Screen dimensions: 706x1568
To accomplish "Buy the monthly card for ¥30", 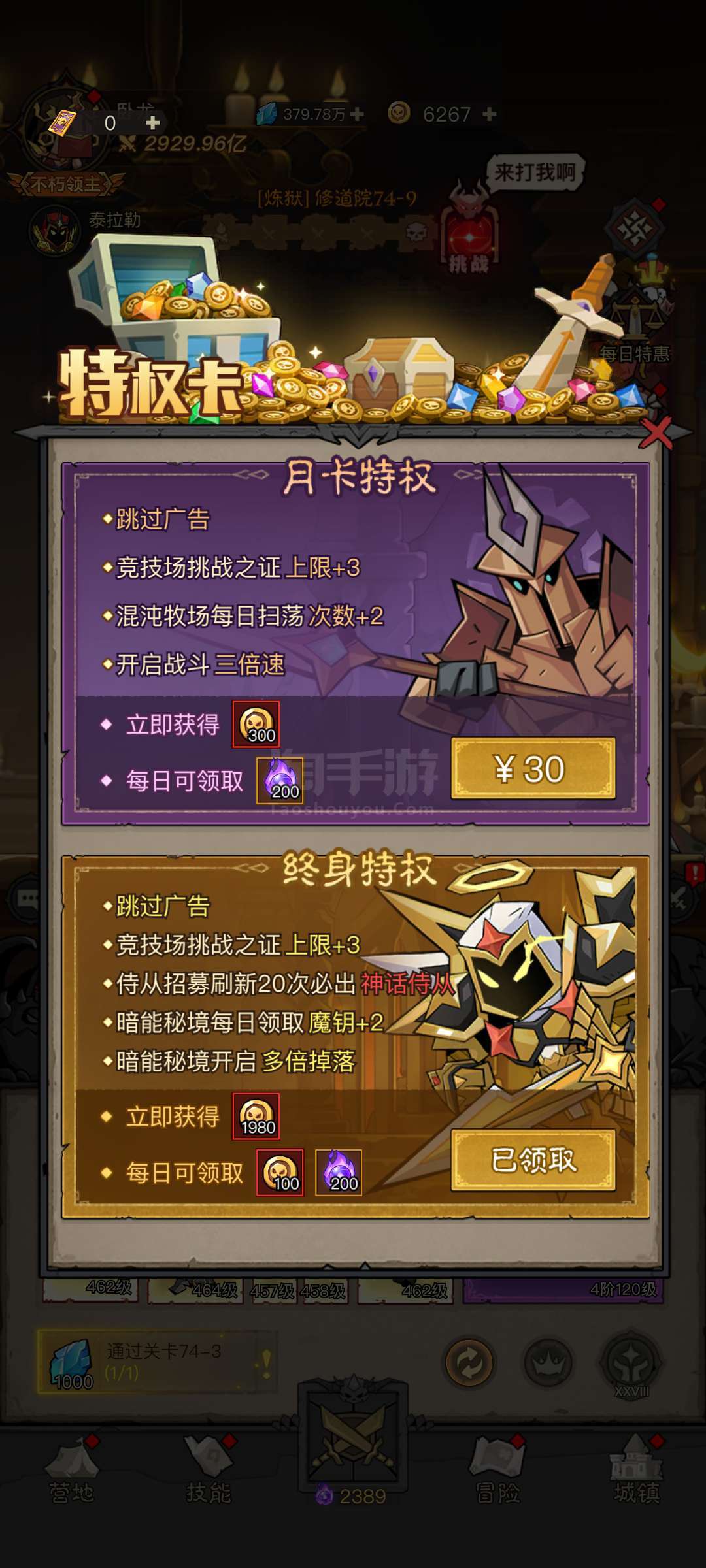I will point(533,768).
